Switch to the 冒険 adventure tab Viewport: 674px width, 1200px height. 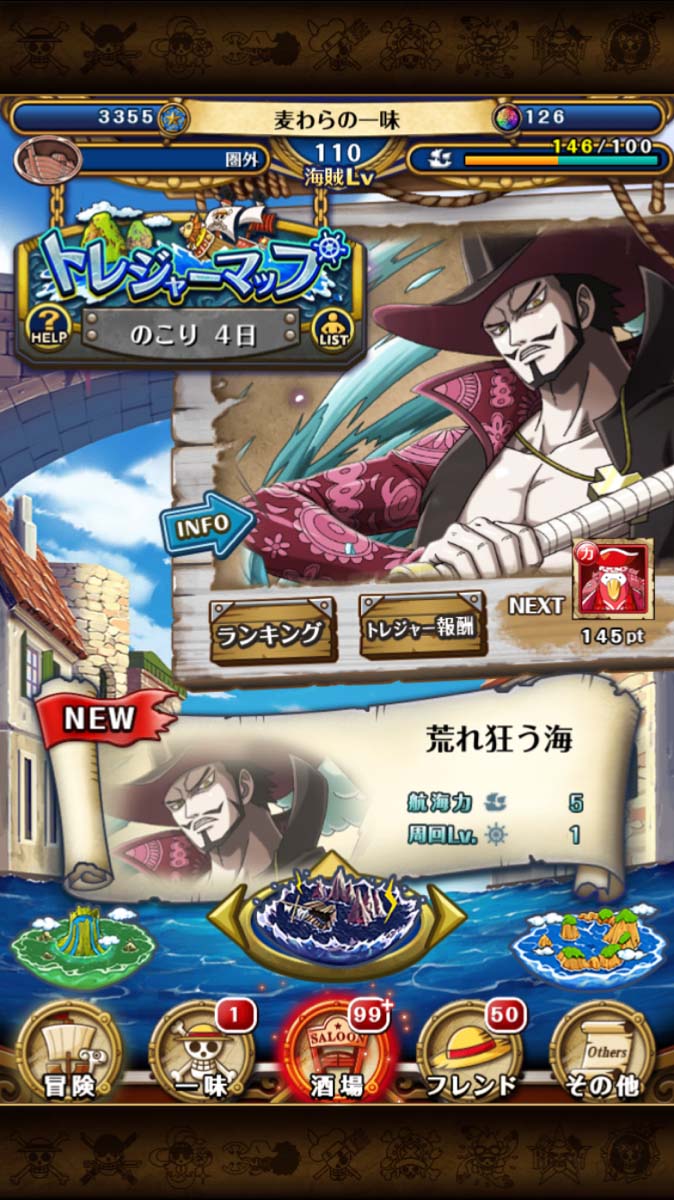[x=69, y=1052]
